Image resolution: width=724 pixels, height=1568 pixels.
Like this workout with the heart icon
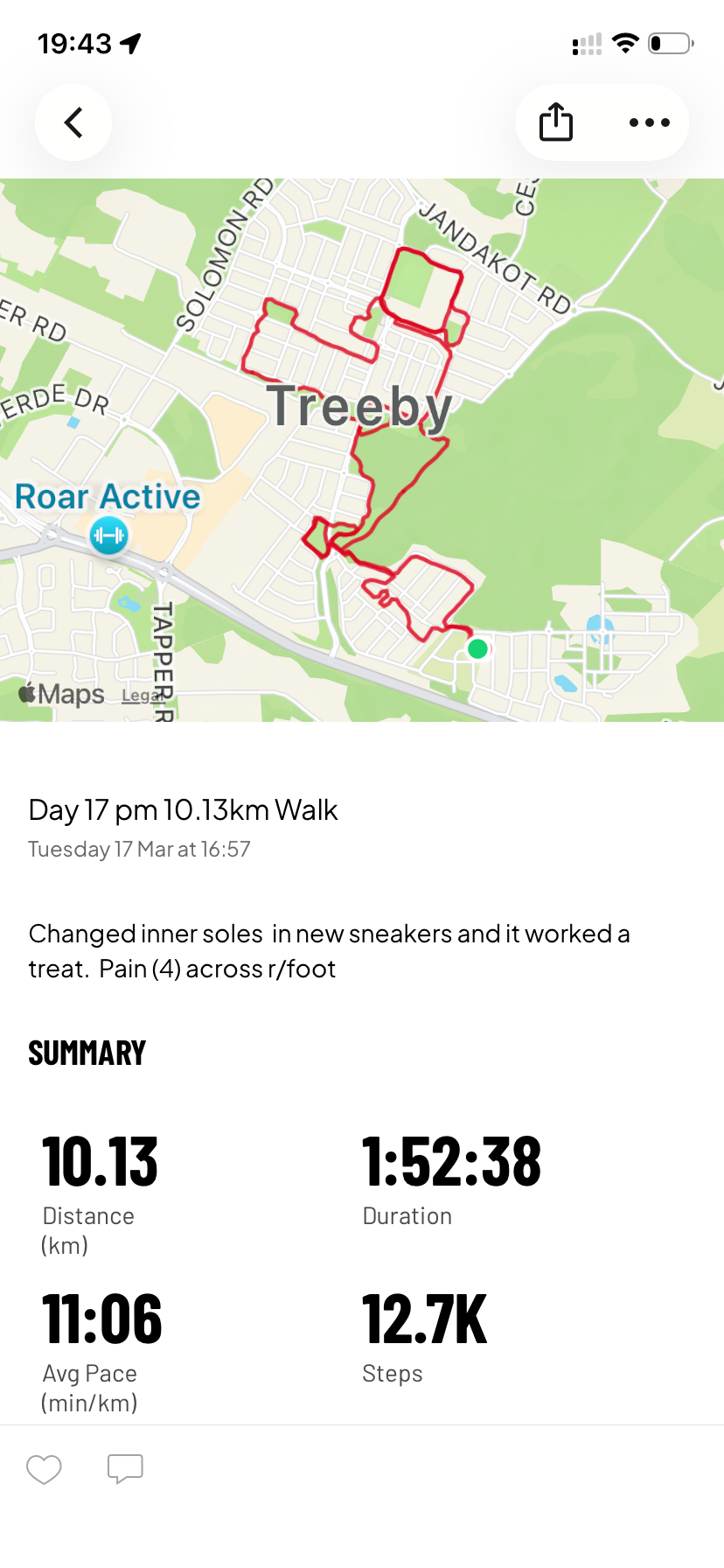44,1469
